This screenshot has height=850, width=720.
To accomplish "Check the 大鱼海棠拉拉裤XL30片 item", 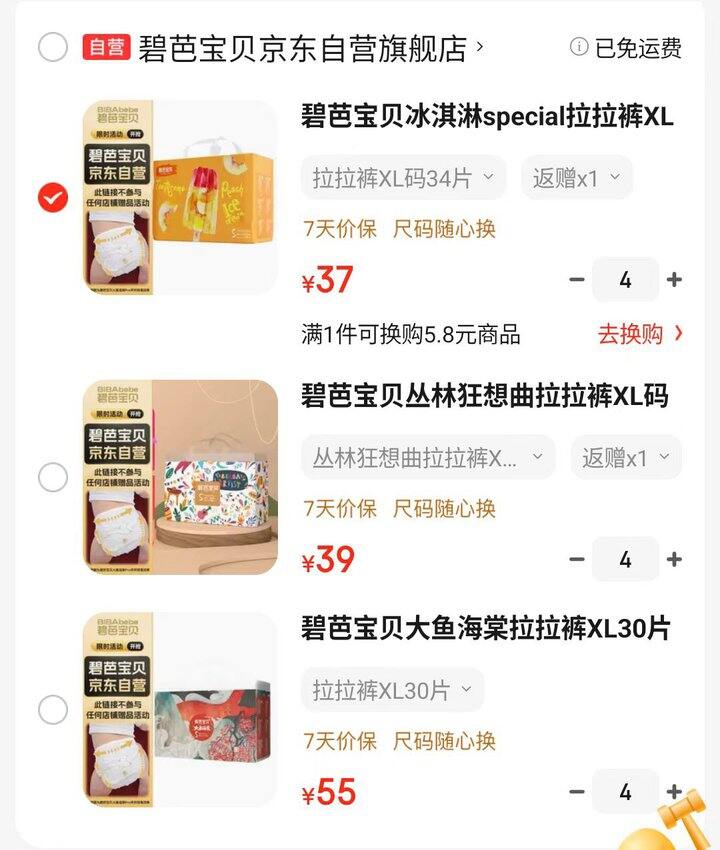I will tap(53, 710).
